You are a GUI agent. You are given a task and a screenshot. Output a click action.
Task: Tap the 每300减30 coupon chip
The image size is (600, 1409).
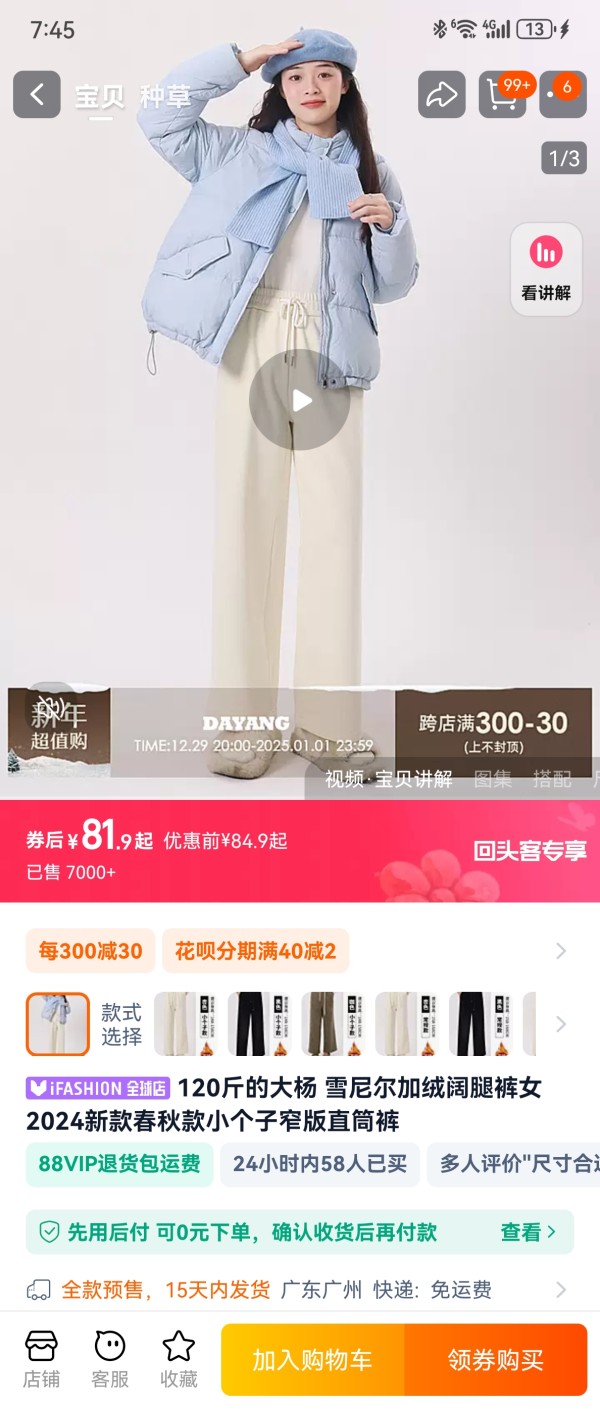tap(90, 951)
